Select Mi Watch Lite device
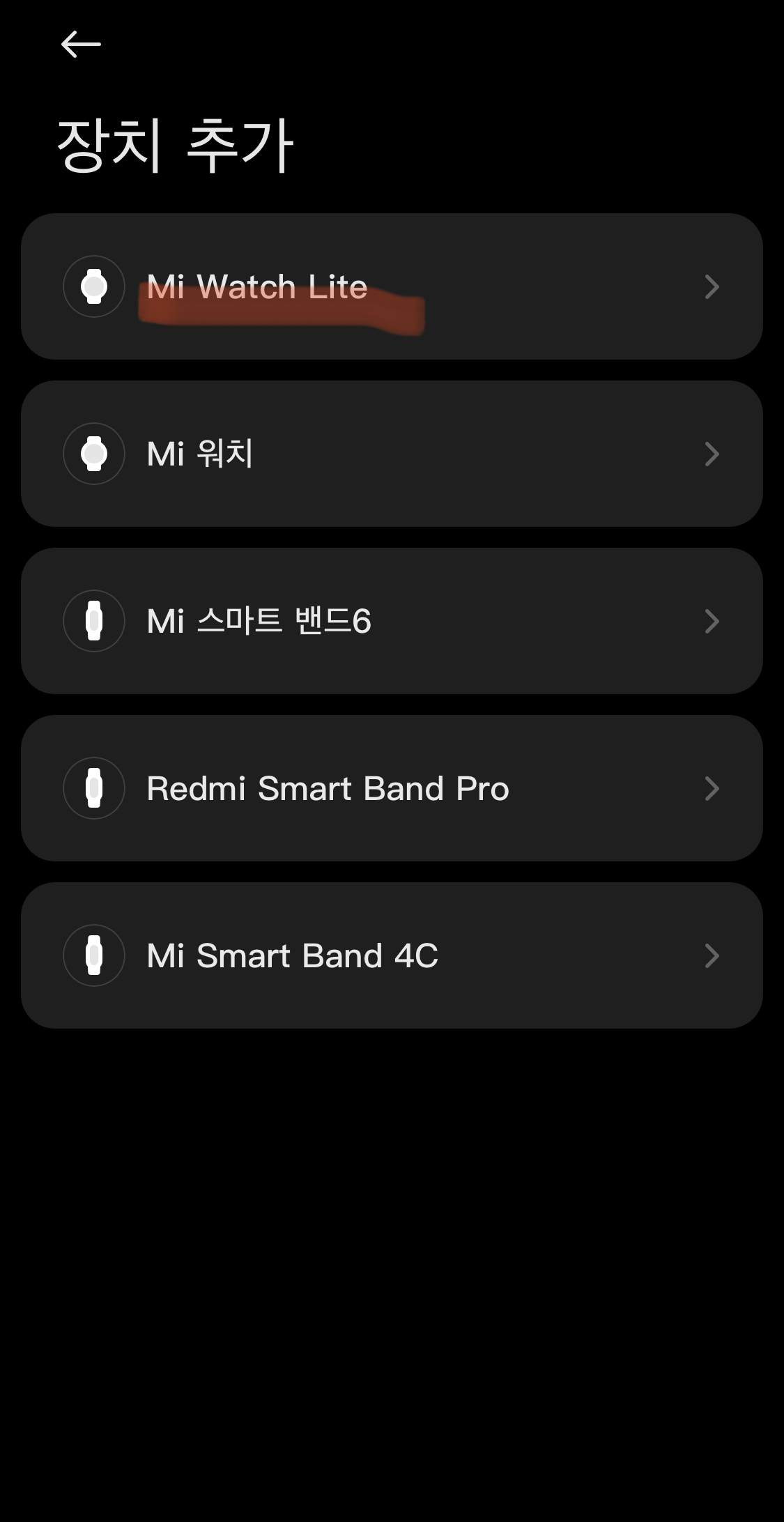Image resolution: width=784 pixels, height=1522 pixels. (x=392, y=286)
